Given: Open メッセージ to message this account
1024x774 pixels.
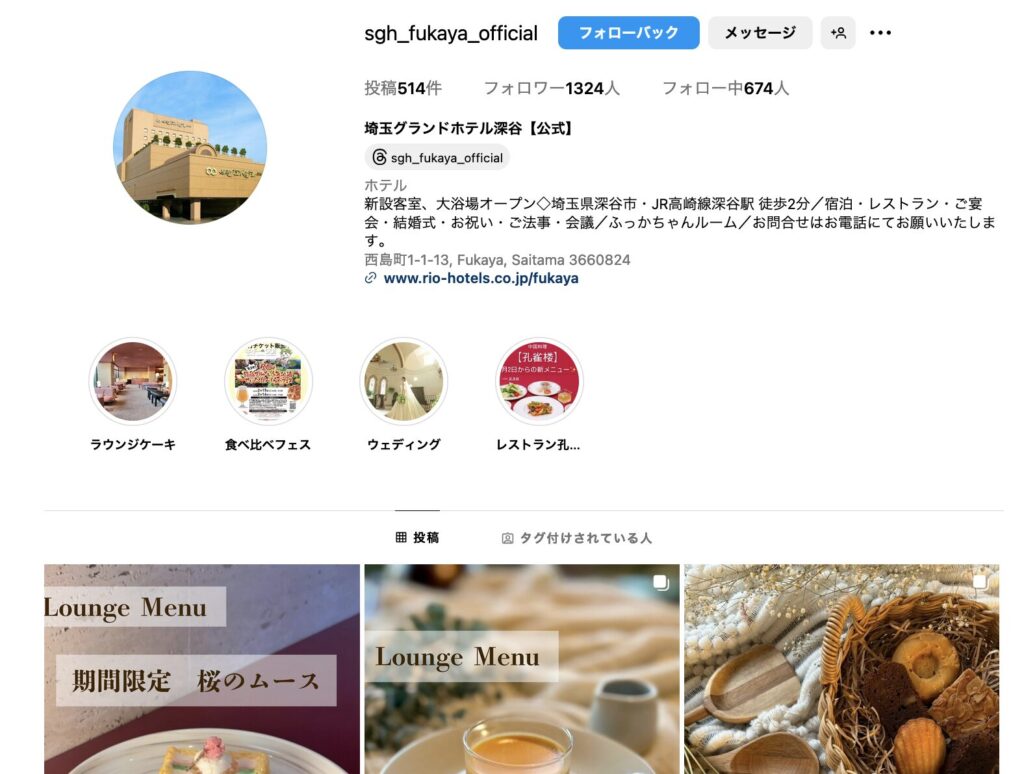Looking at the screenshot, I should pyautogui.click(x=760, y=33).
